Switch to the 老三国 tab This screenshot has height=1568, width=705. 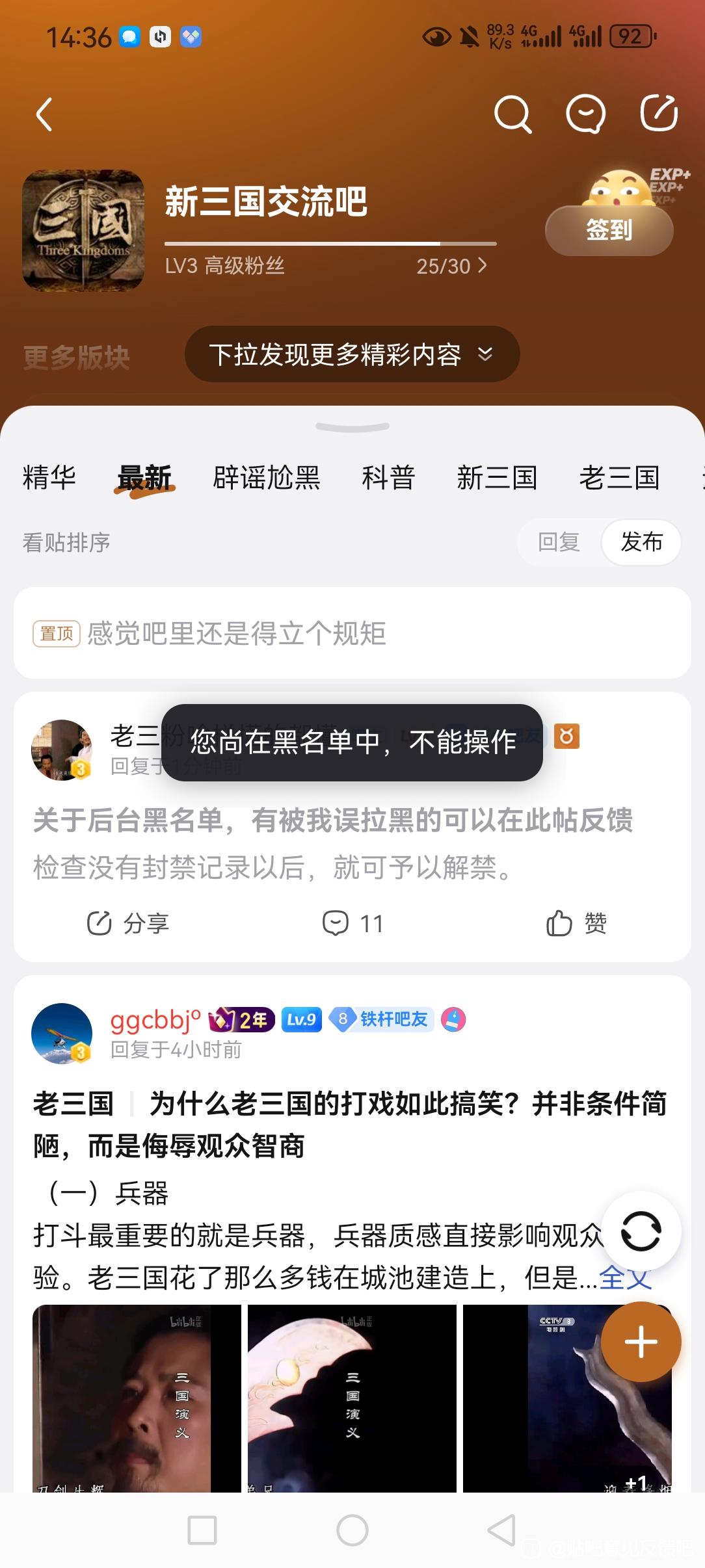coord(619,478)
